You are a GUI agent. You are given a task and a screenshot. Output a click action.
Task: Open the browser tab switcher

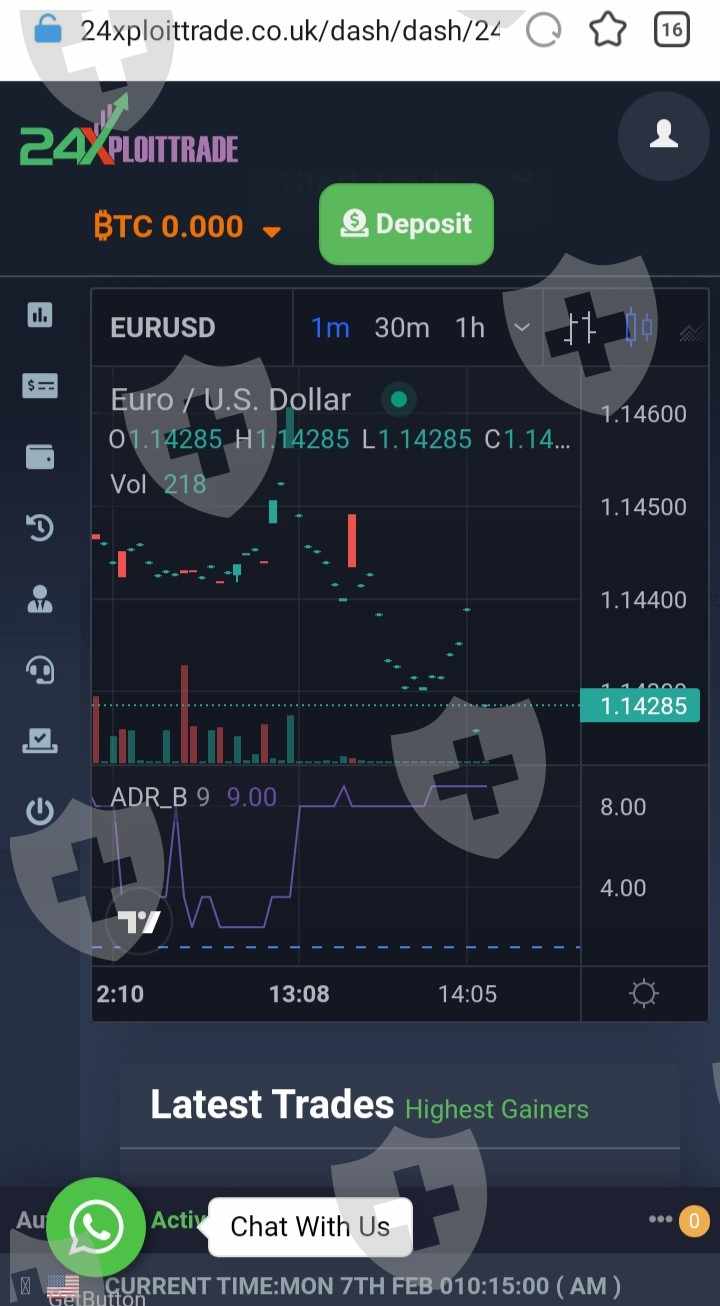(671, 31)
